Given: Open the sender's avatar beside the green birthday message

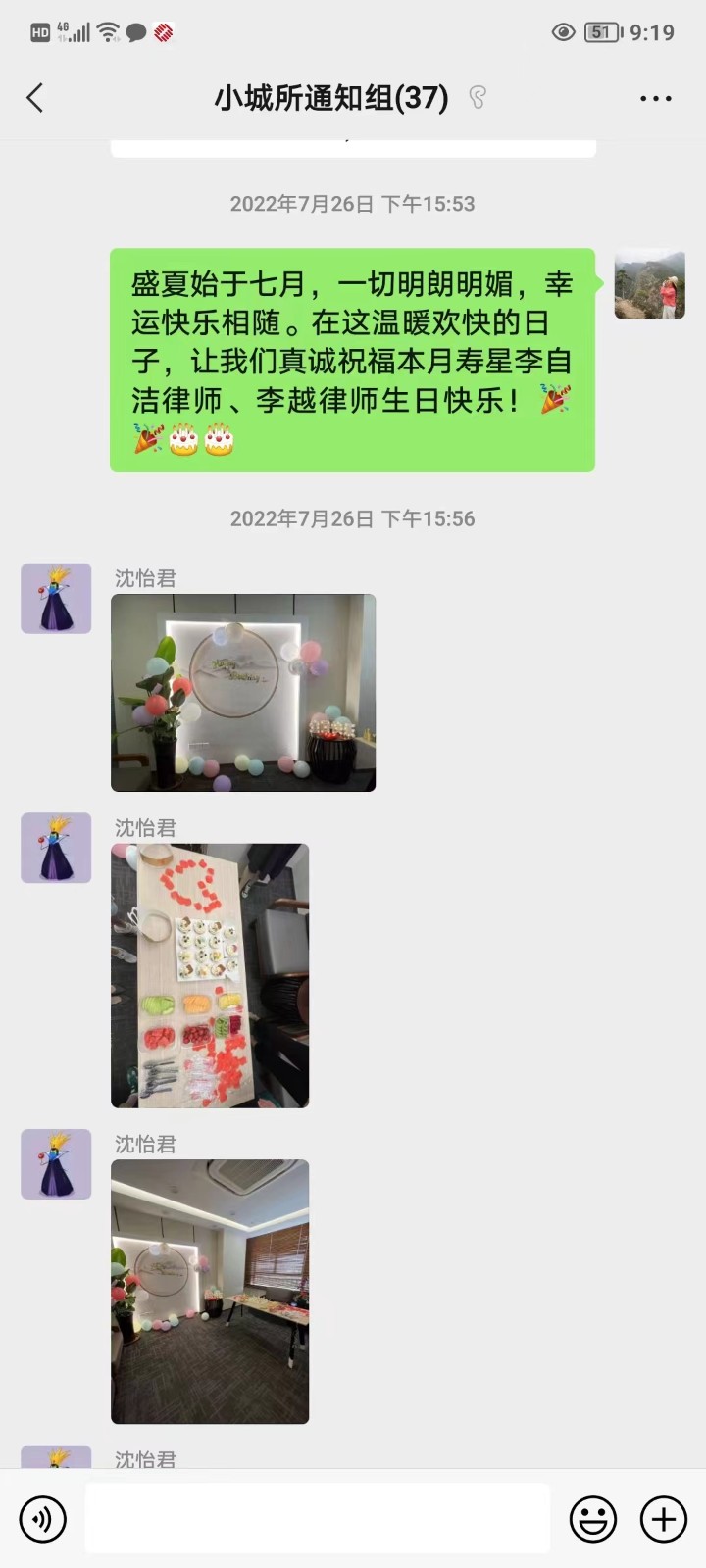Looking at the screenshot, I should pyautogui.click(x=649, y=284).
